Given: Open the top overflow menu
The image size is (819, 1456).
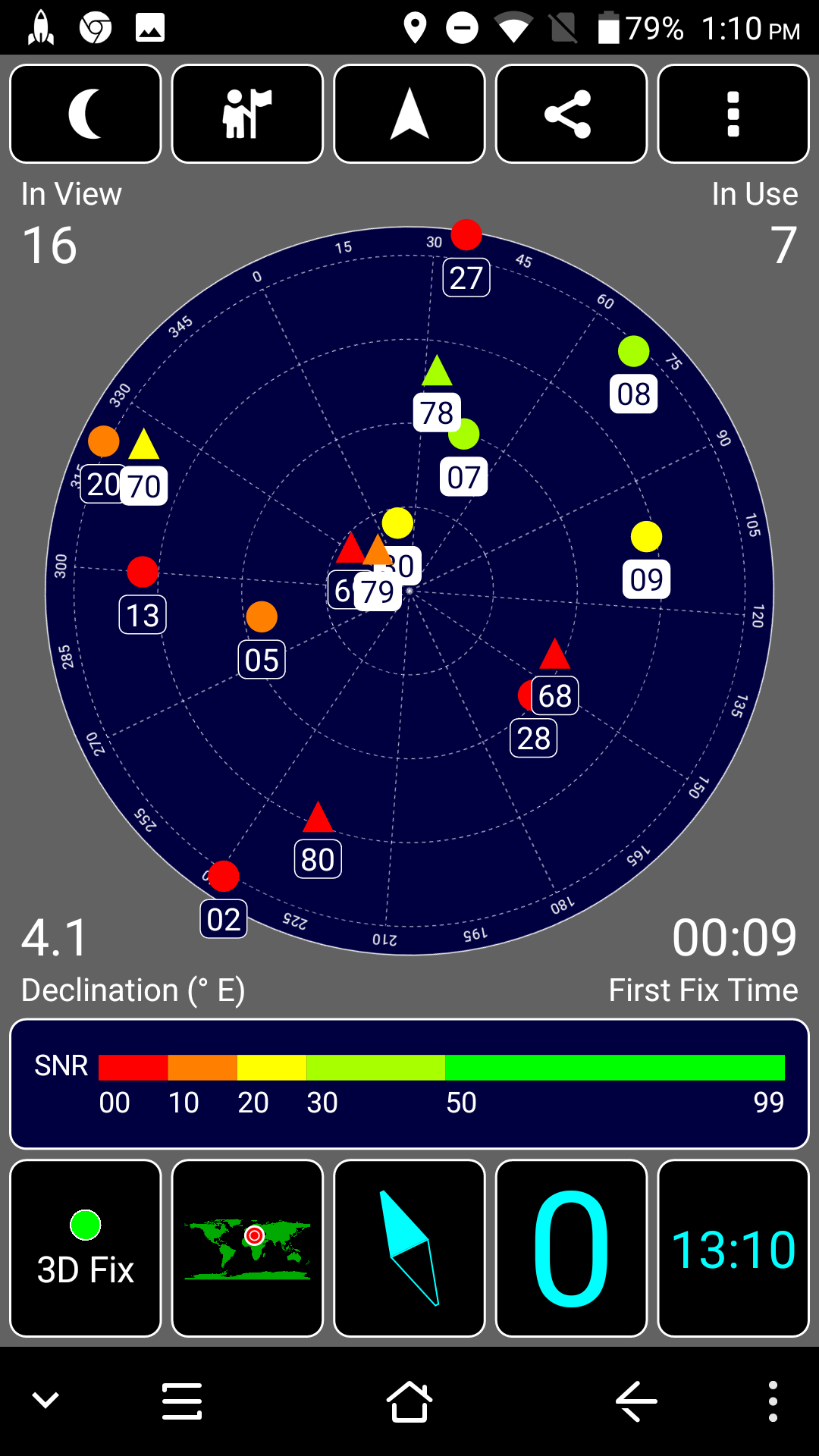Looking at the screenshot, I should point(733,114).
